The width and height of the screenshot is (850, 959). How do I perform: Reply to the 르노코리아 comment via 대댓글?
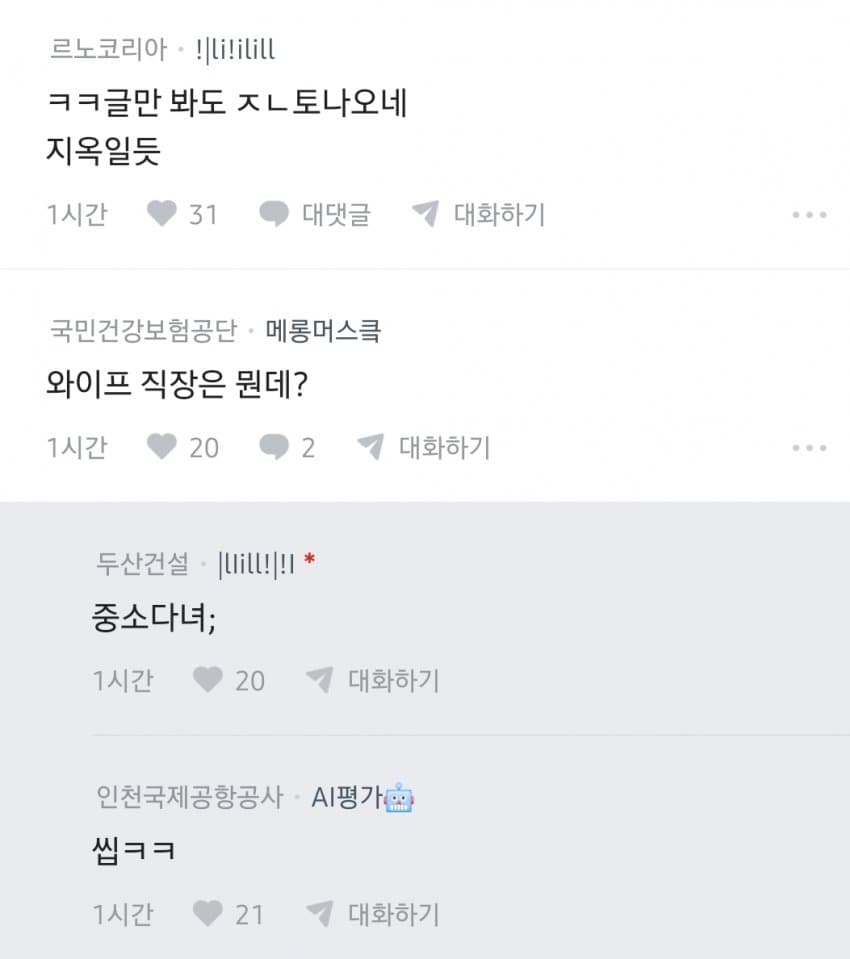(315, 214)
